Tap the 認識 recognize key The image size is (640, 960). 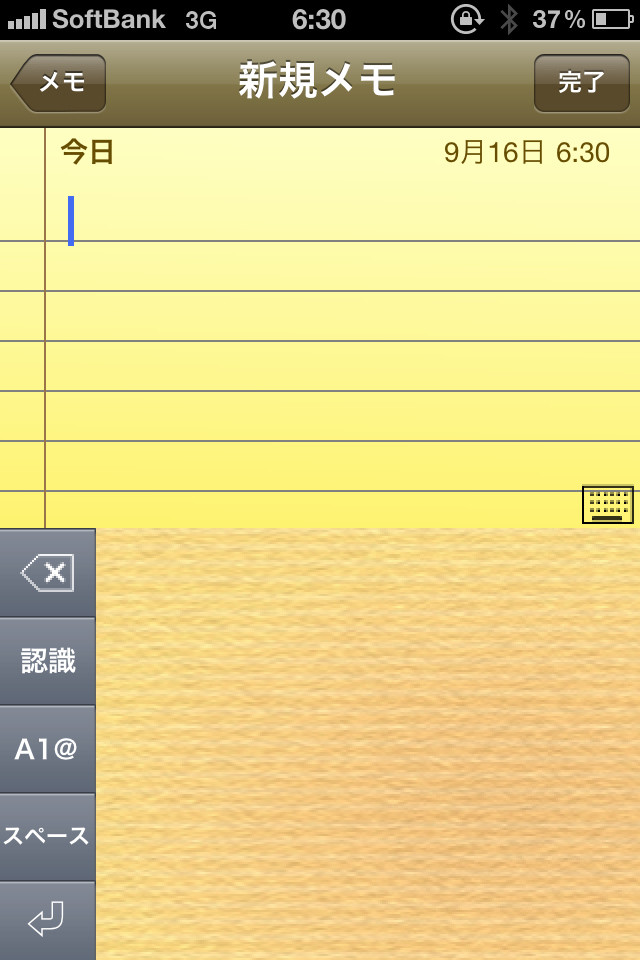pos(47,661)
